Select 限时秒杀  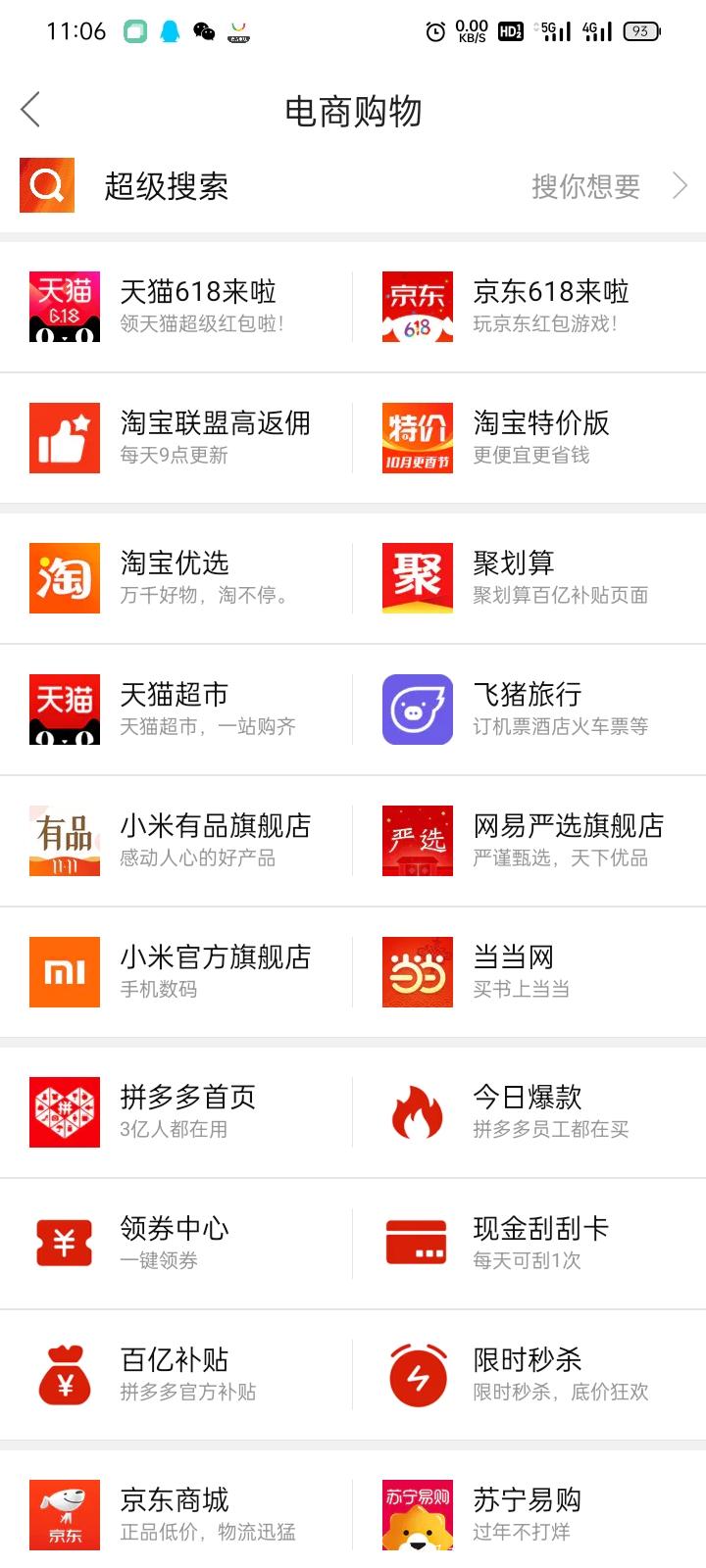coord(529,1375)
